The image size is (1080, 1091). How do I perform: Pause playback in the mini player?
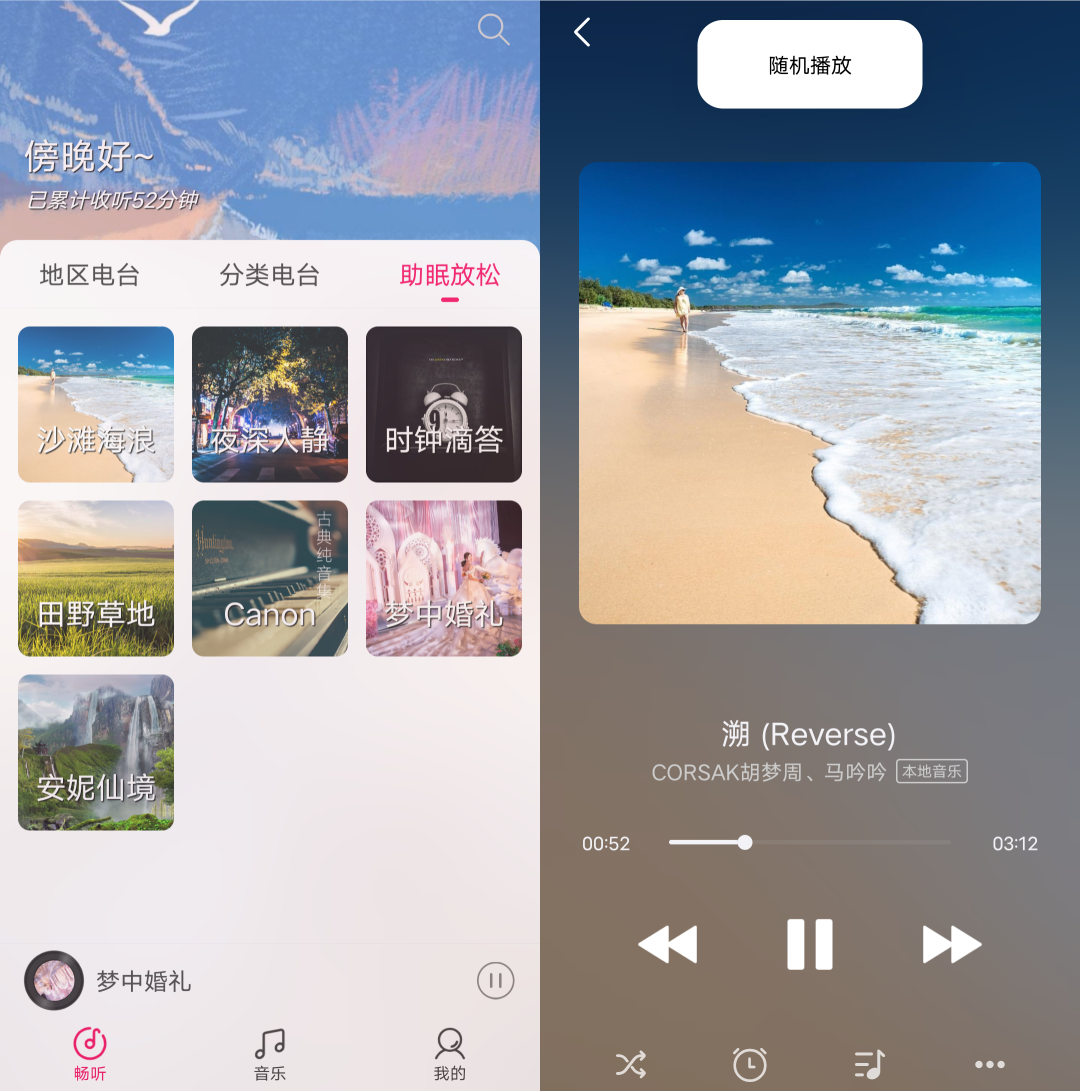tap(495, 981)
